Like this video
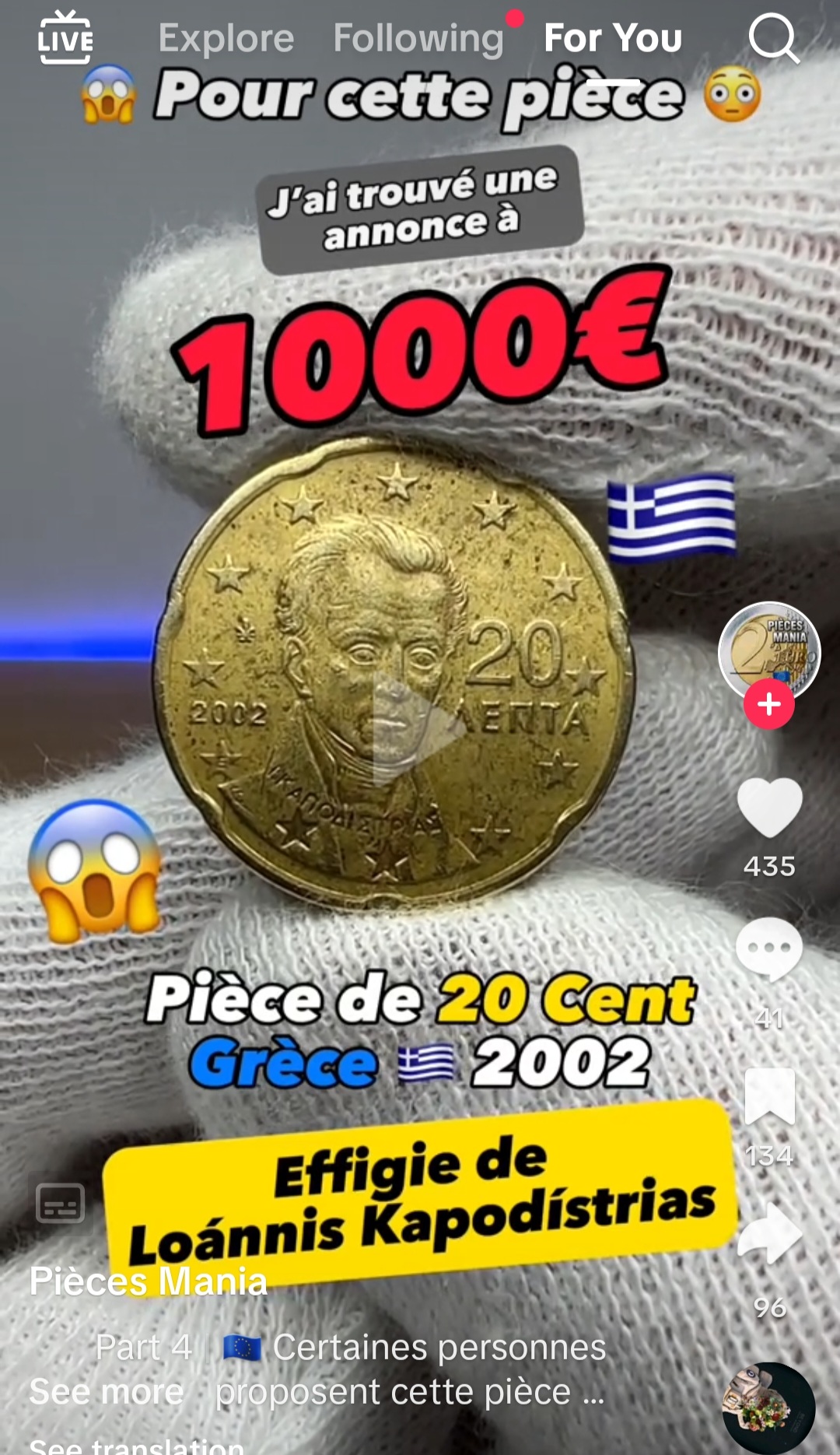The image size is (840, 1455). coord(768,809)
